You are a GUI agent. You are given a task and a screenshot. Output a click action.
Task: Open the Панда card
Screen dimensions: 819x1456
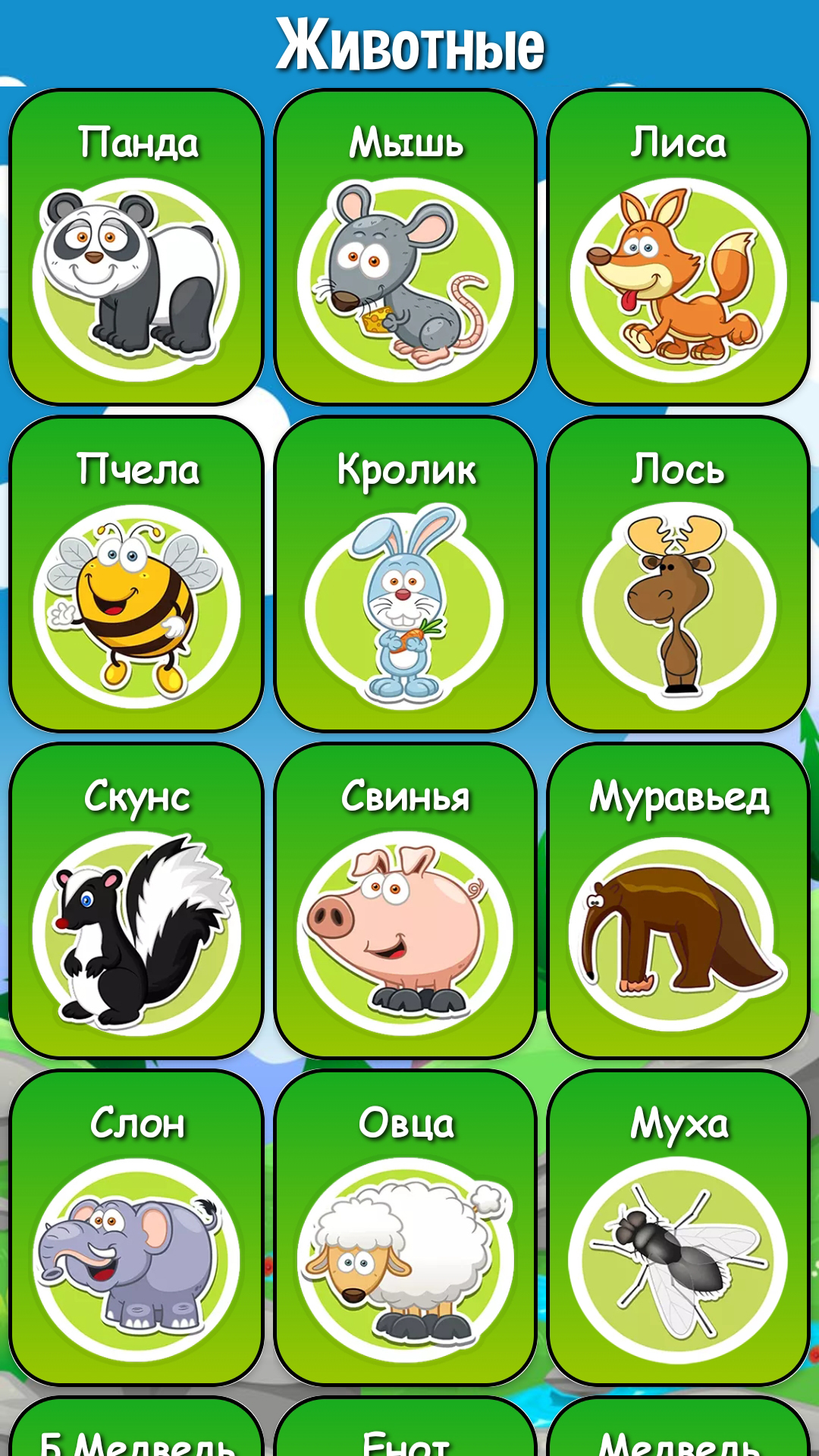click(136, 247)
